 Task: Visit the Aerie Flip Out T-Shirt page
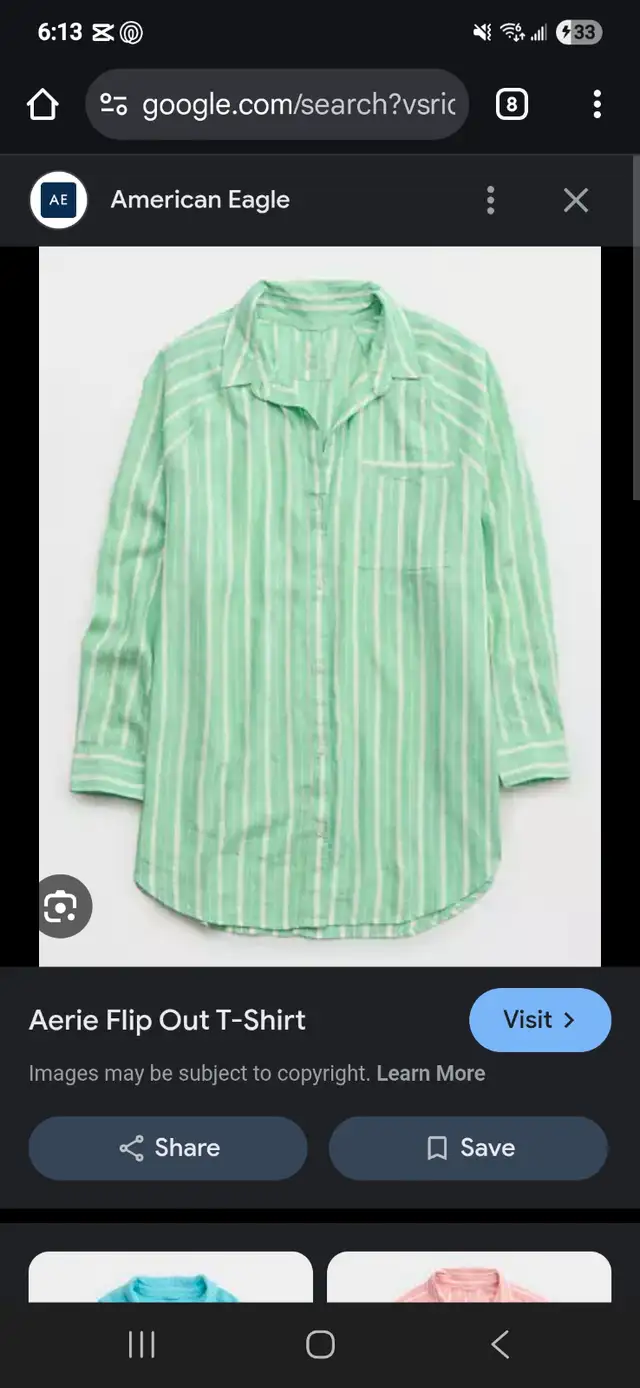(539, 1020)
